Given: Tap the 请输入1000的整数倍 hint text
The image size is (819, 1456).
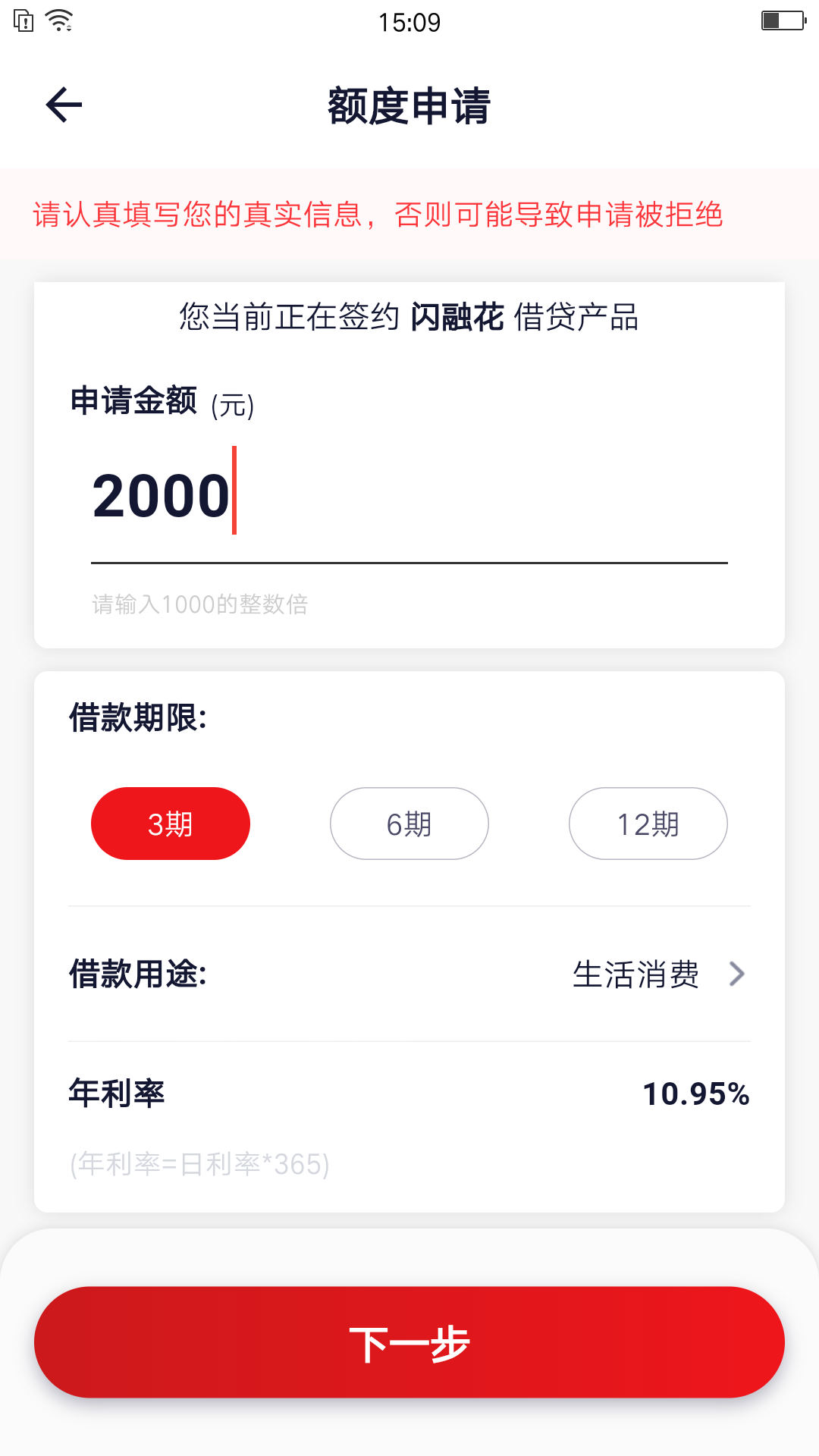Looking at the screenshot, I should (x=199, y=605).
